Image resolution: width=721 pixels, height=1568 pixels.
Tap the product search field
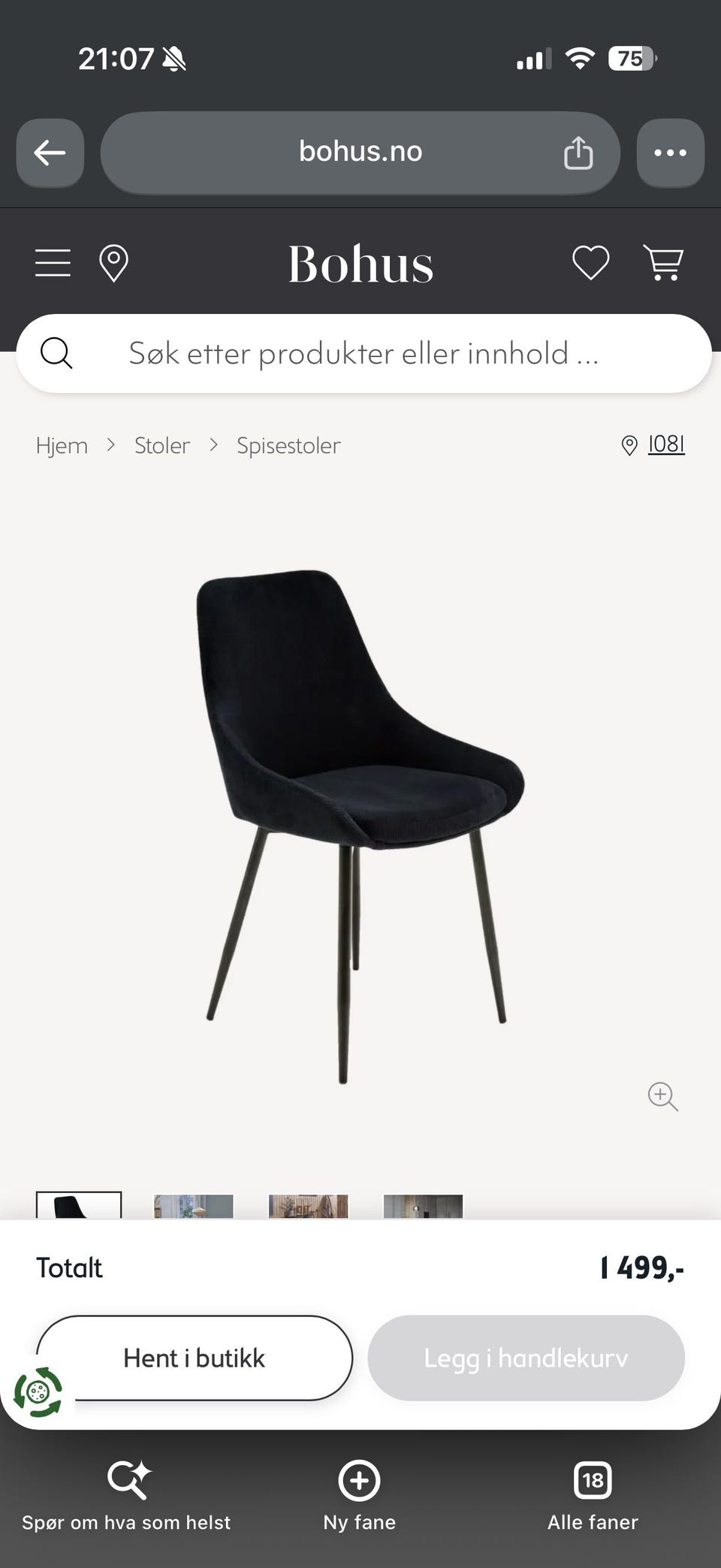coord(364,353)
